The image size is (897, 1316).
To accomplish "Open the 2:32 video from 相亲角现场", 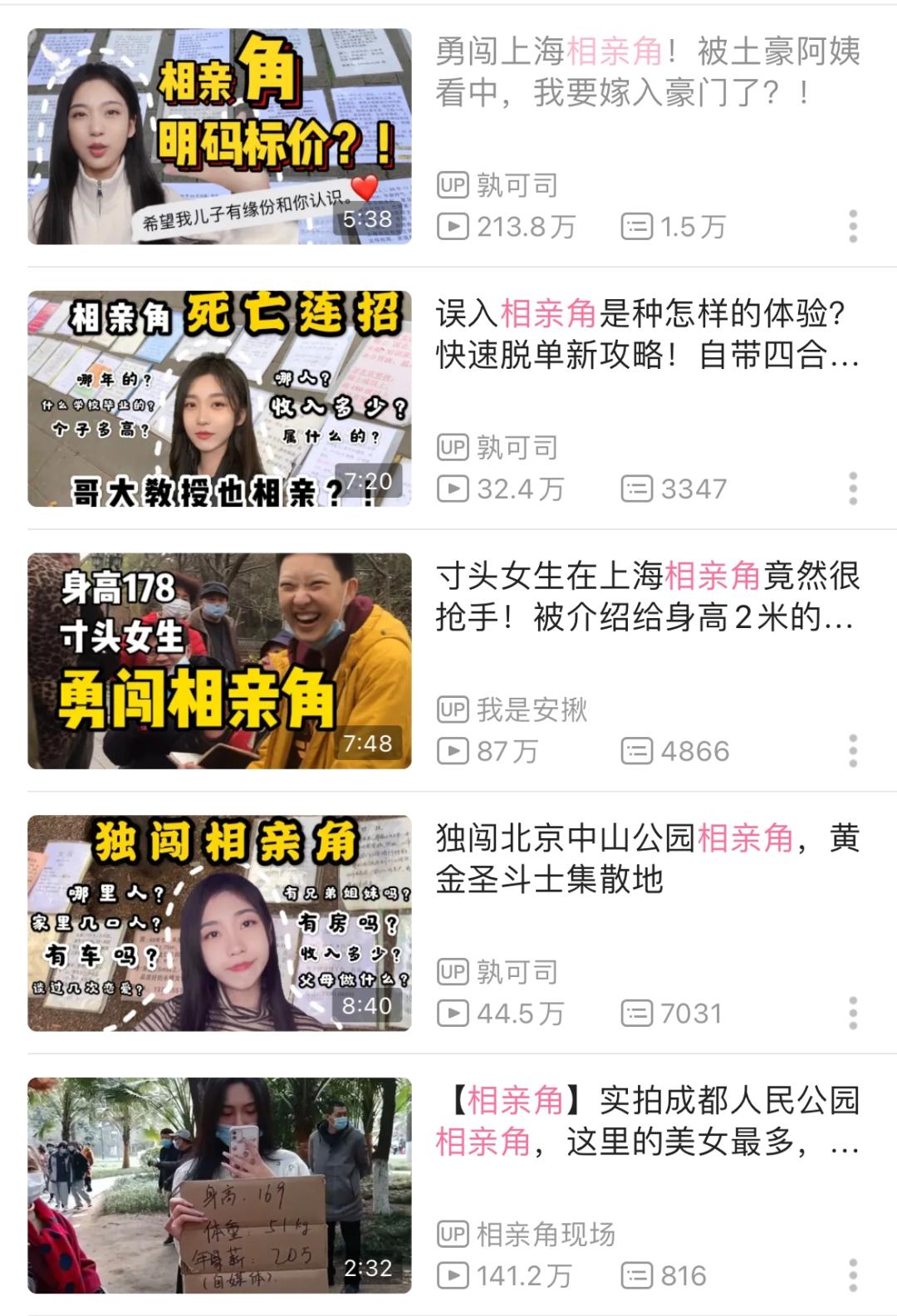I will click(x=219, y=1186).
